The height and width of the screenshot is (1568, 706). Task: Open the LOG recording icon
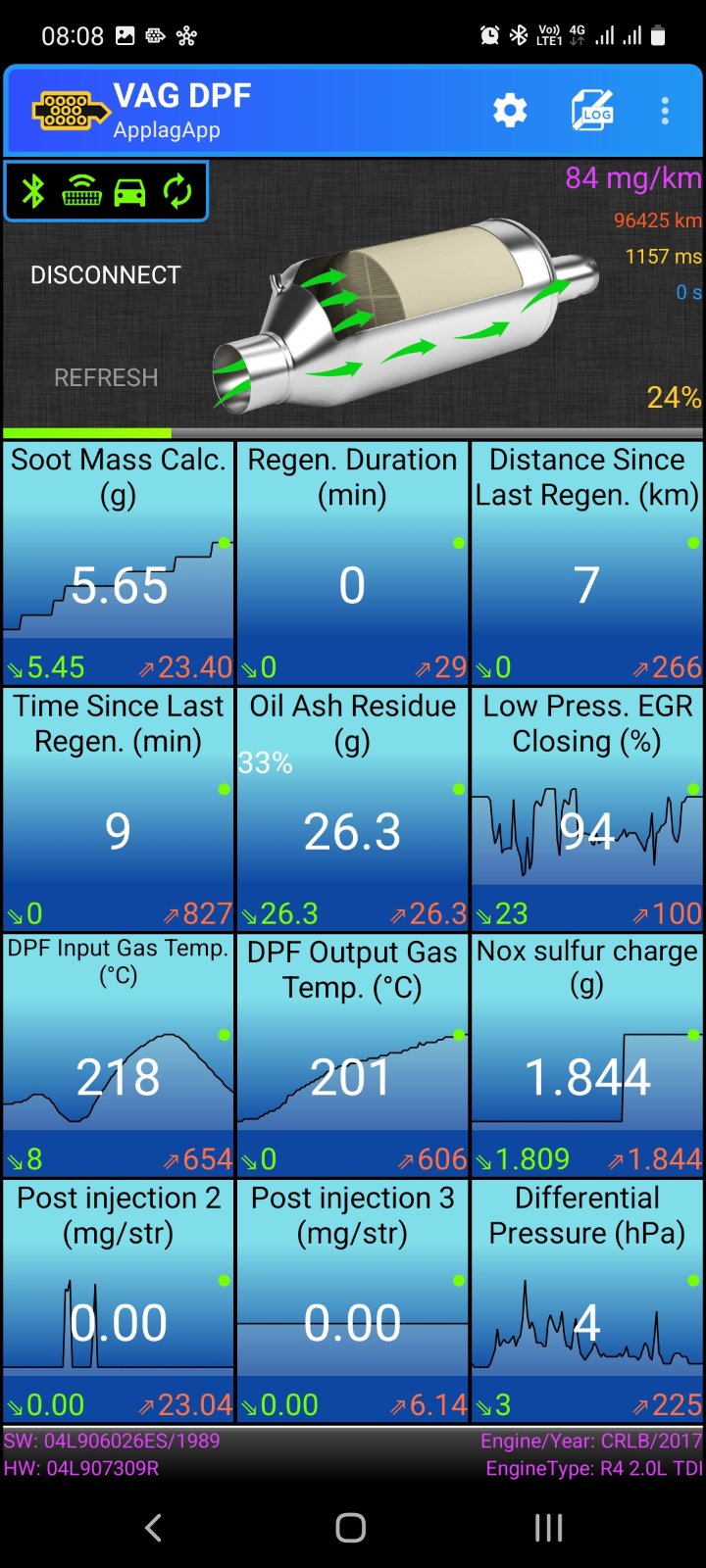pos(592,111)
